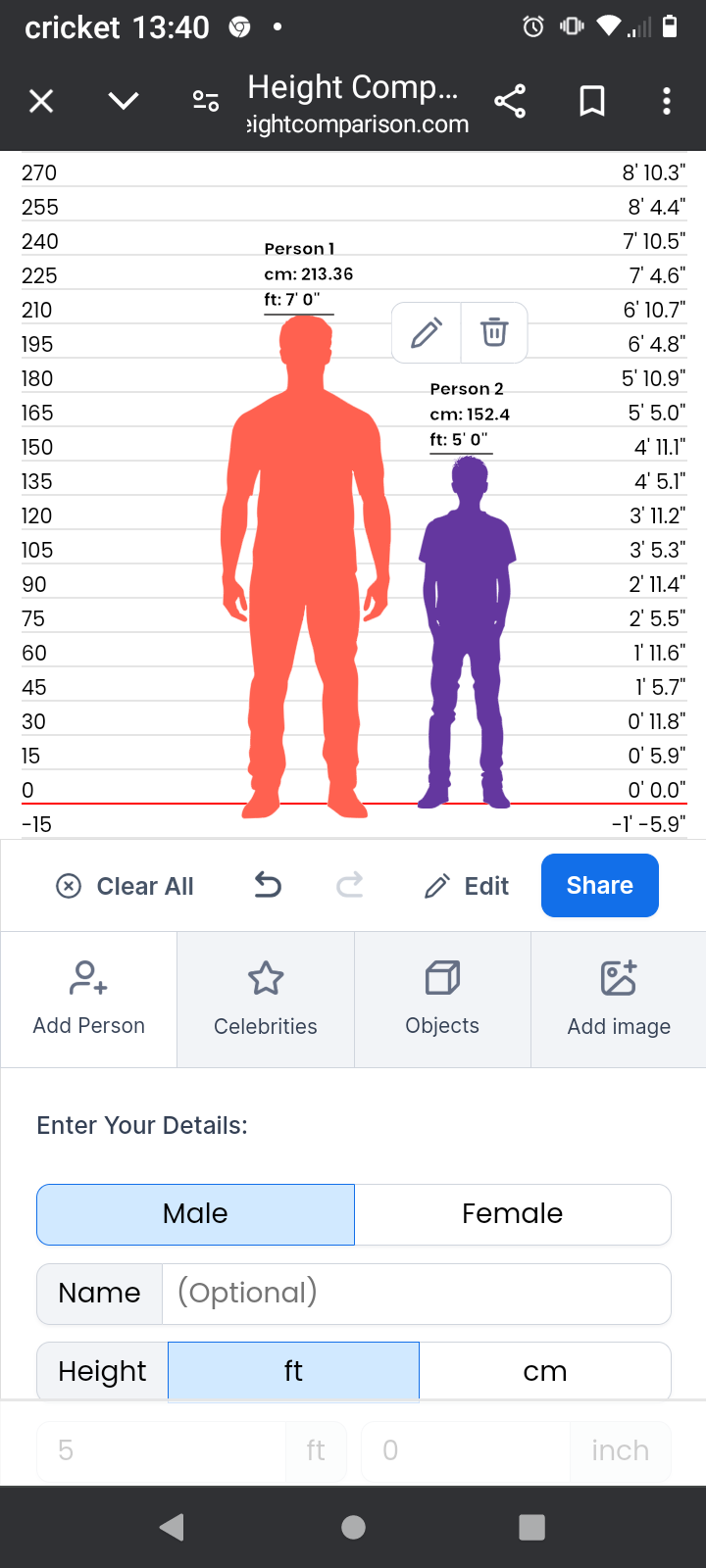Switch the height unit to cm
706x1568 pixels.
point(544,1371)
